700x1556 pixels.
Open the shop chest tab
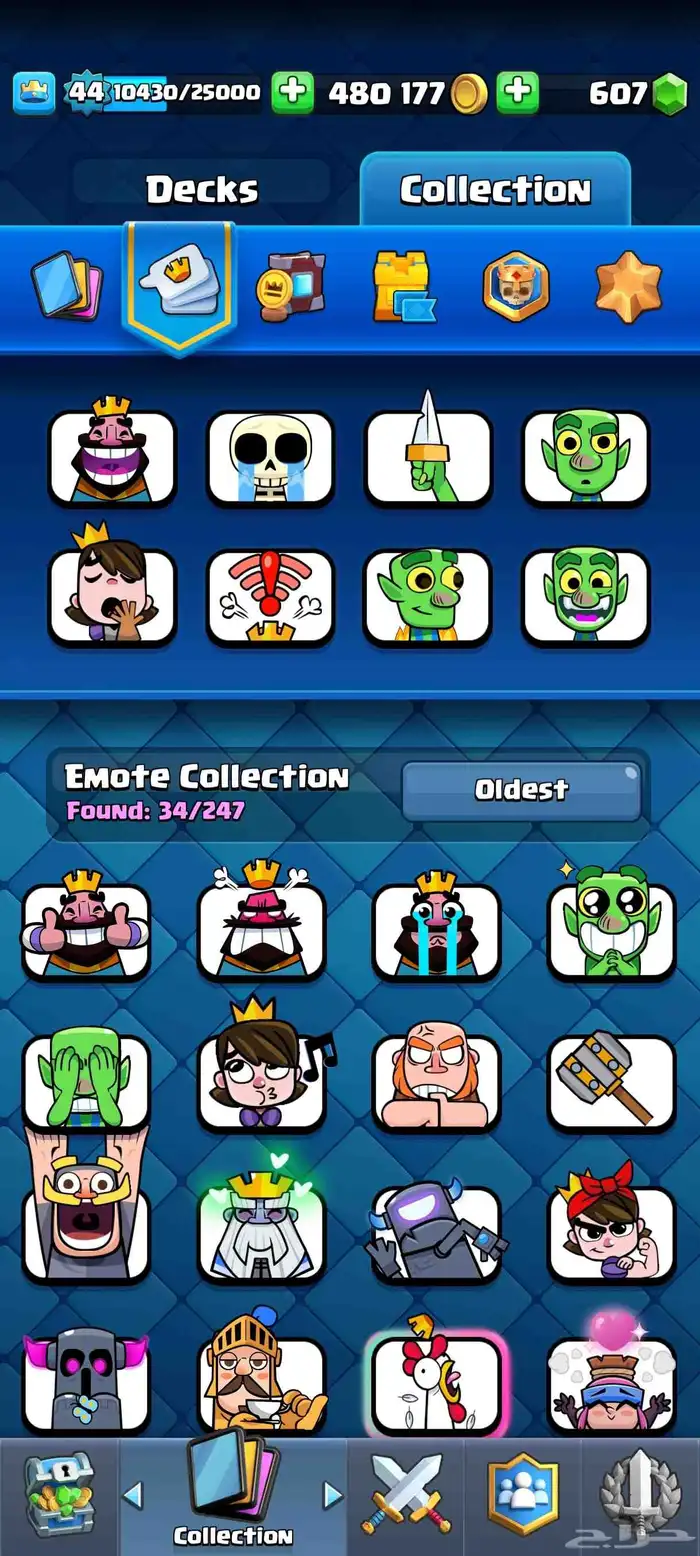(x=60, y=1495)
